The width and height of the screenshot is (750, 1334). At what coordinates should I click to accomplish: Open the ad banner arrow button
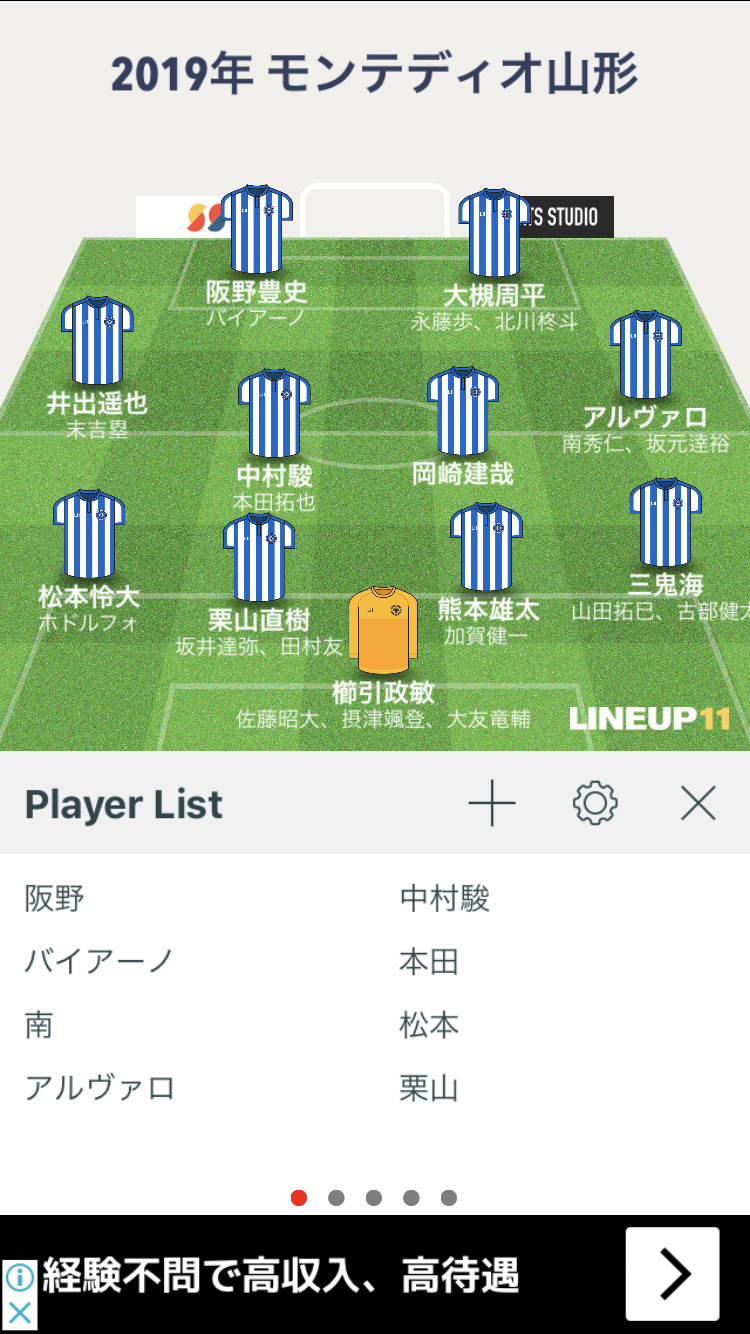coord(673,1274)
